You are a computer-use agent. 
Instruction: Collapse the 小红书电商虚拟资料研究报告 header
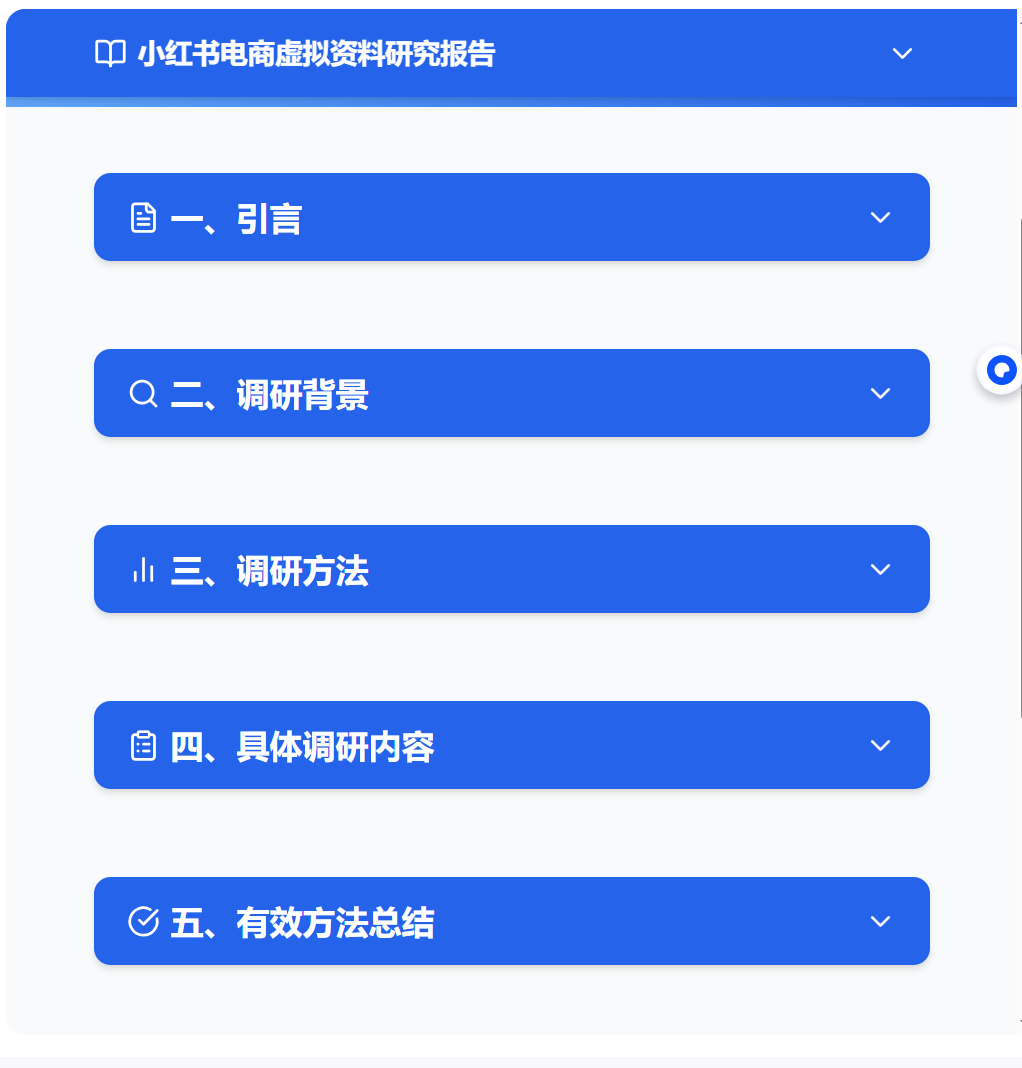902,53
